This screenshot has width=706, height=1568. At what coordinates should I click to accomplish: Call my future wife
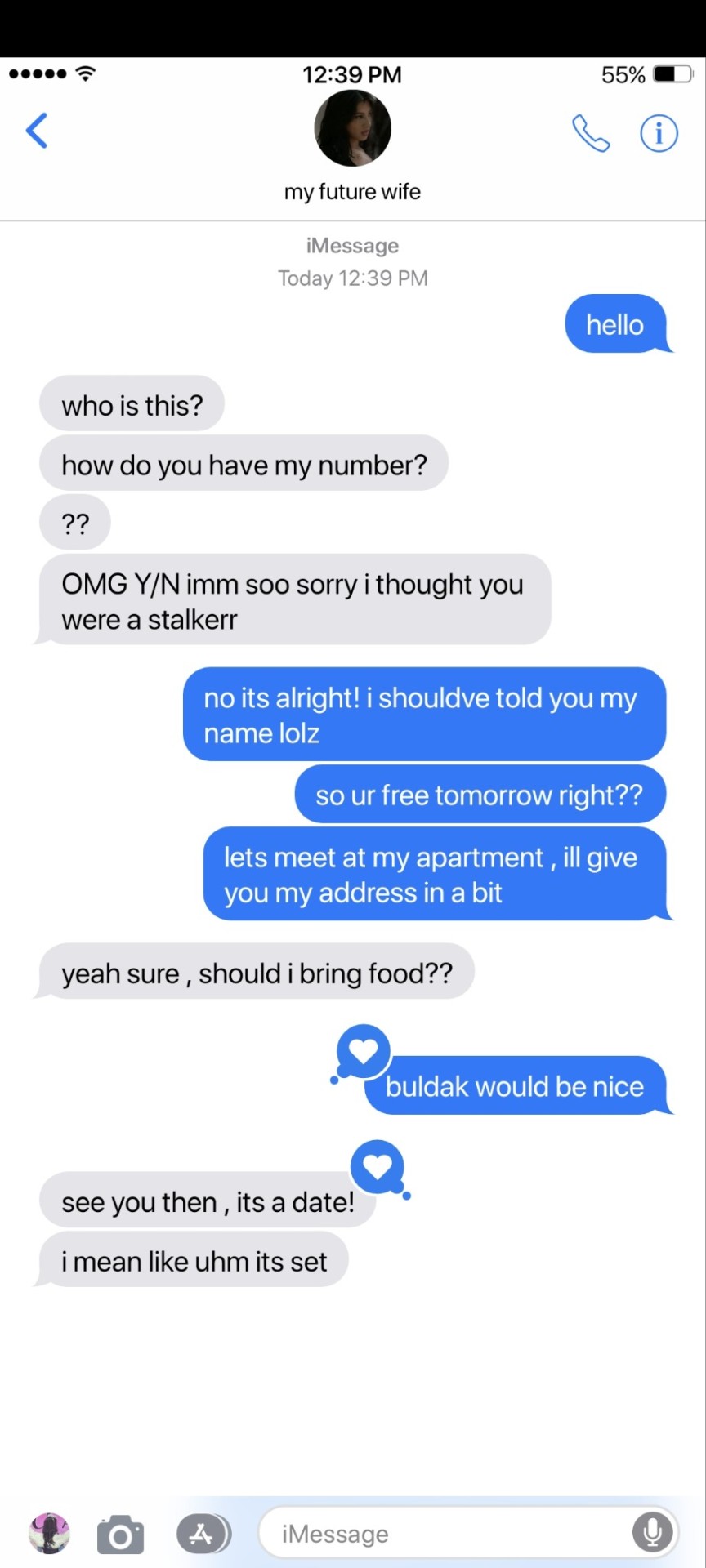point(591,133)
